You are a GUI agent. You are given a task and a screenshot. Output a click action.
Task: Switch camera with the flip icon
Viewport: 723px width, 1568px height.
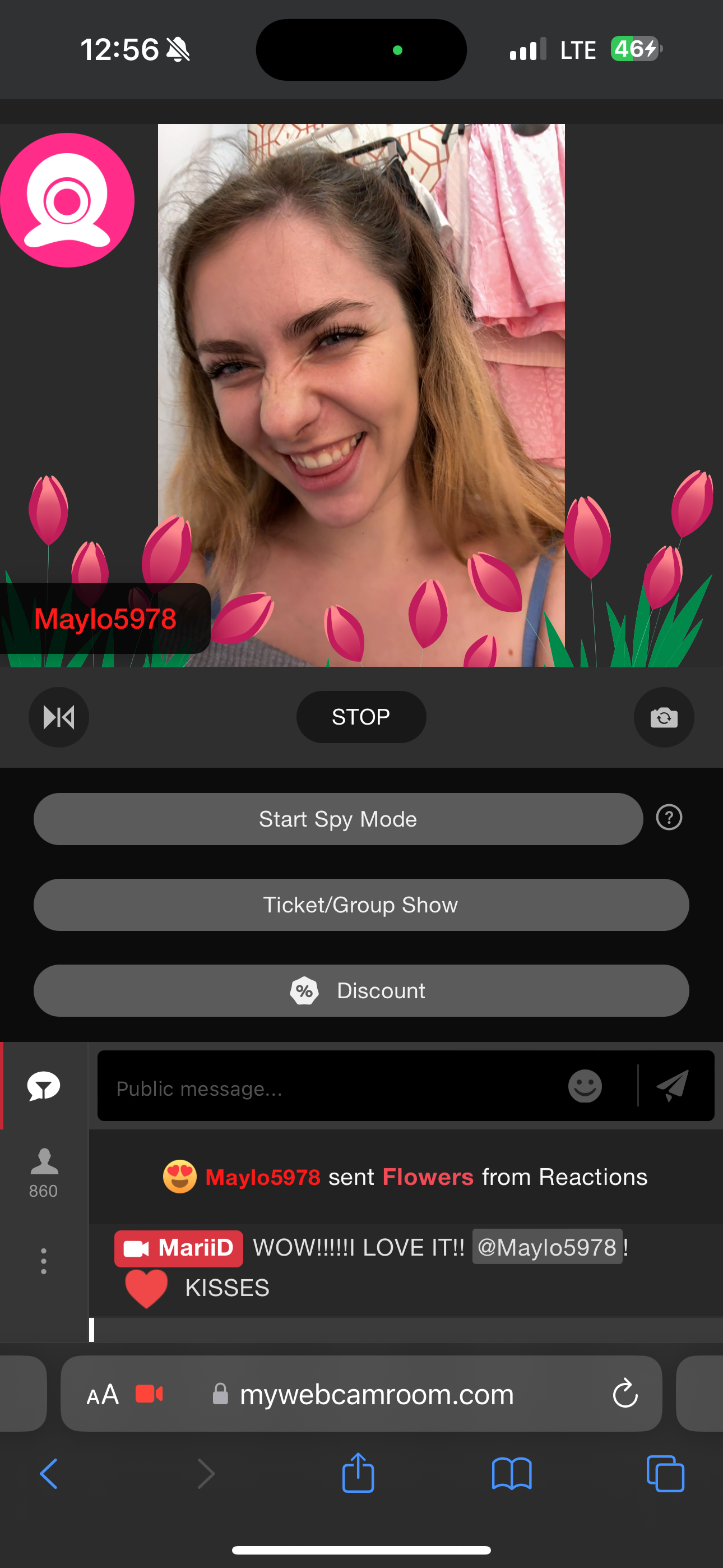664,717
